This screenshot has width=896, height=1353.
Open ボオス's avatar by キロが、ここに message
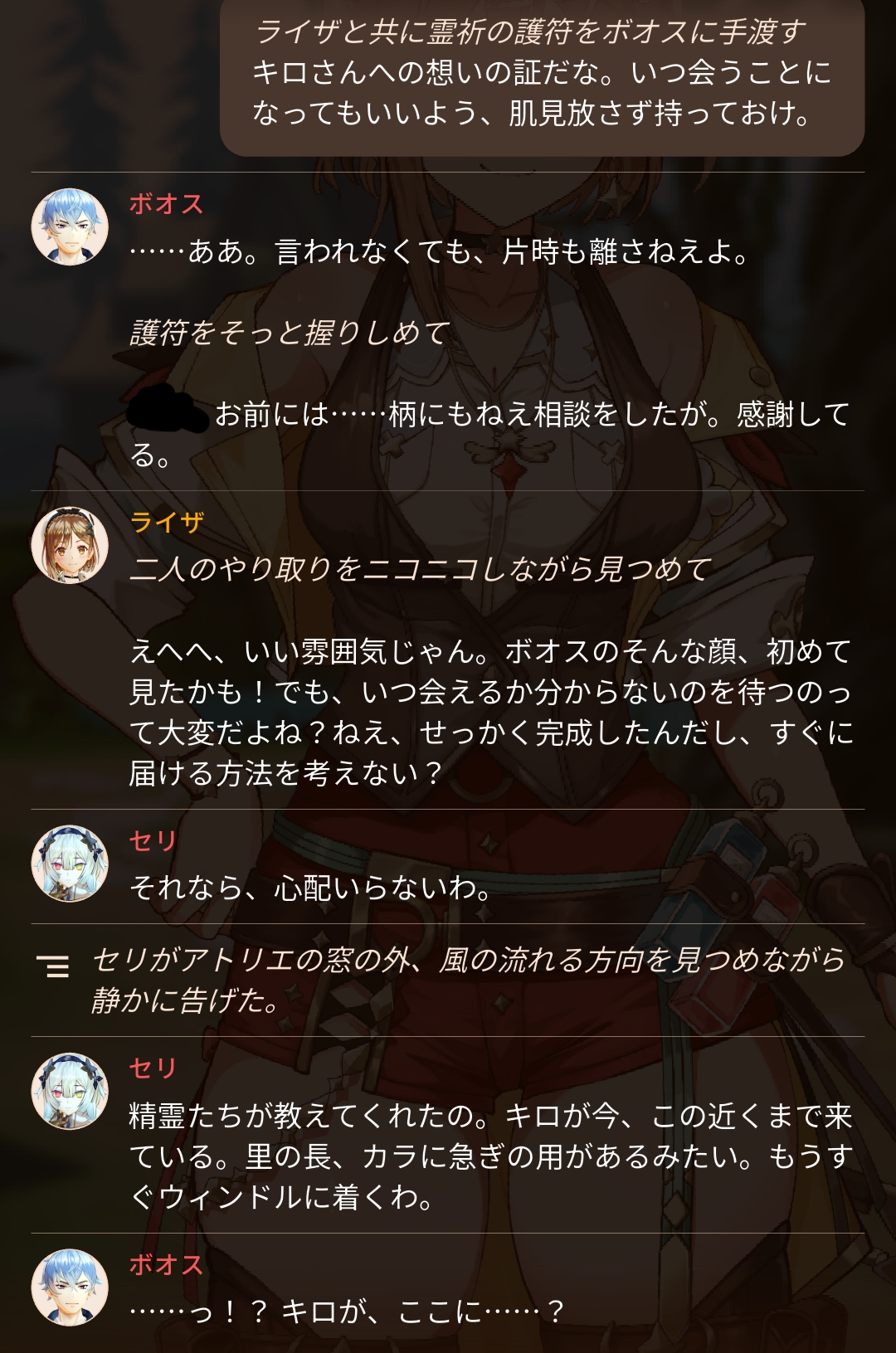(70, 1287)
